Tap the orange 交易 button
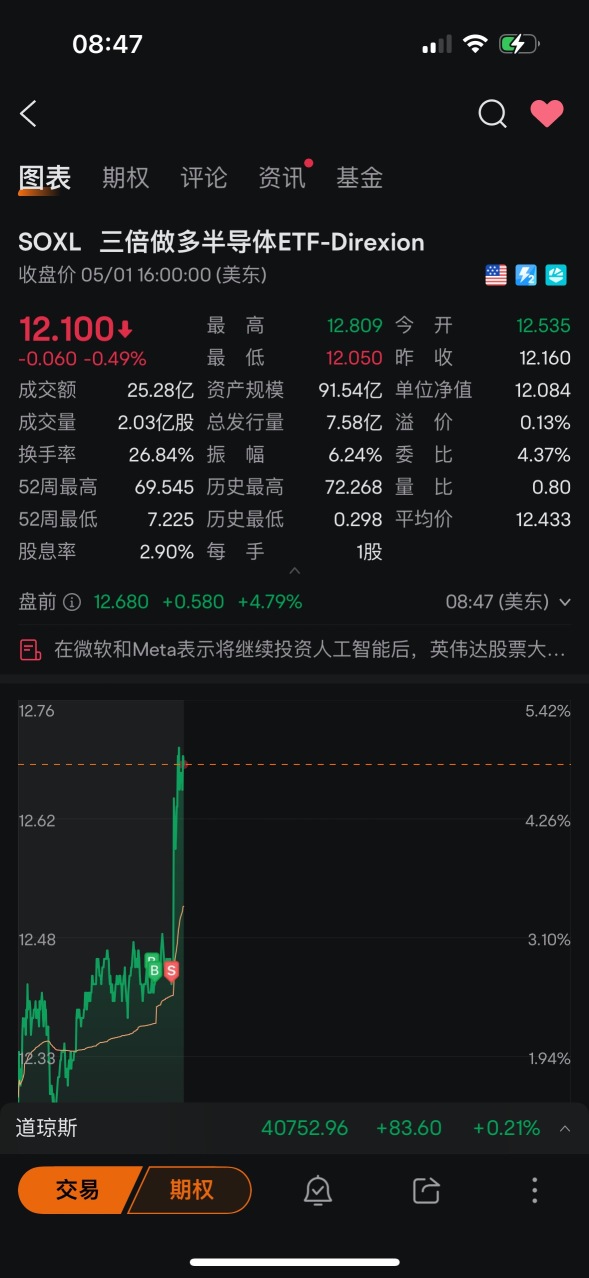This screenshot has height=1278, width=589. [78, 1190]
